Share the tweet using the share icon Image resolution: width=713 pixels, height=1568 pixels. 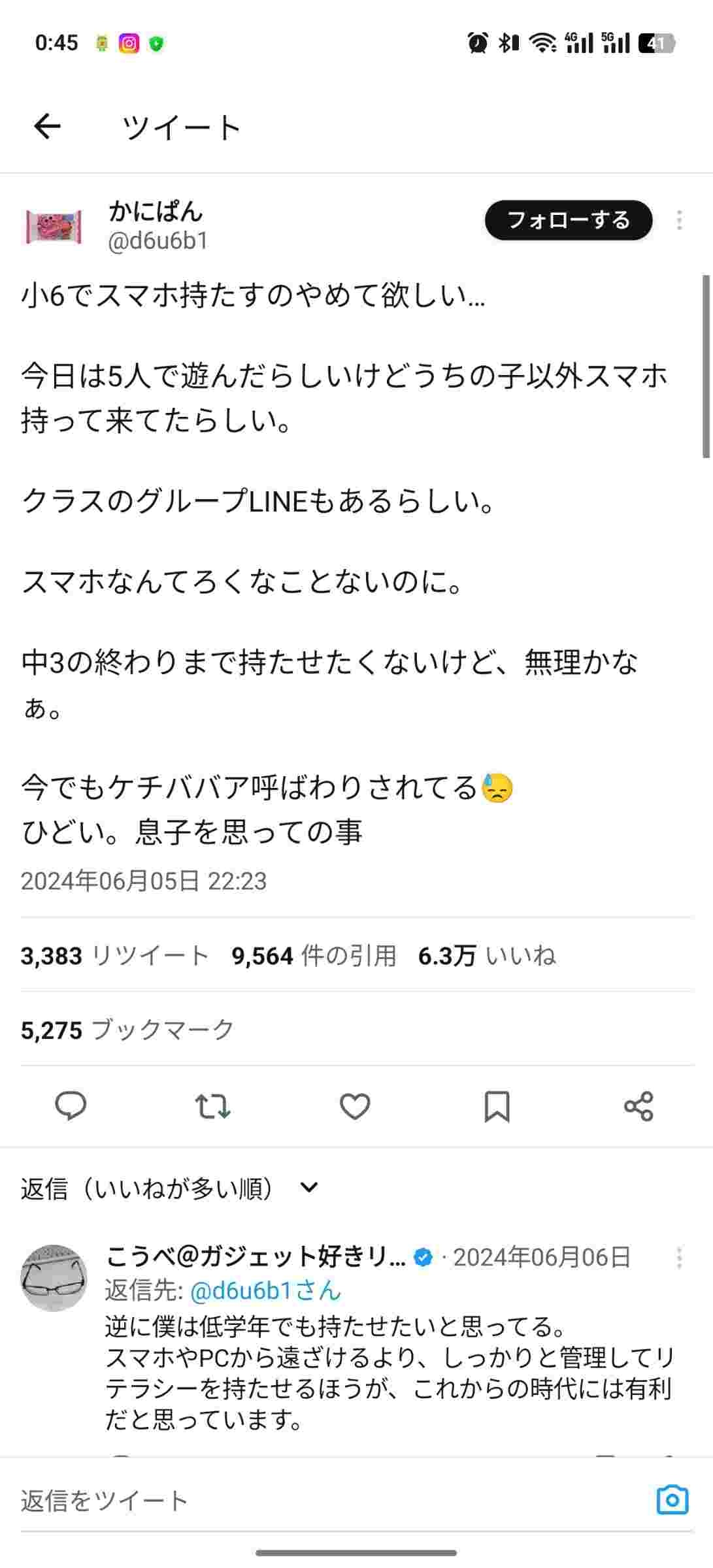[x=638, y=1106]
